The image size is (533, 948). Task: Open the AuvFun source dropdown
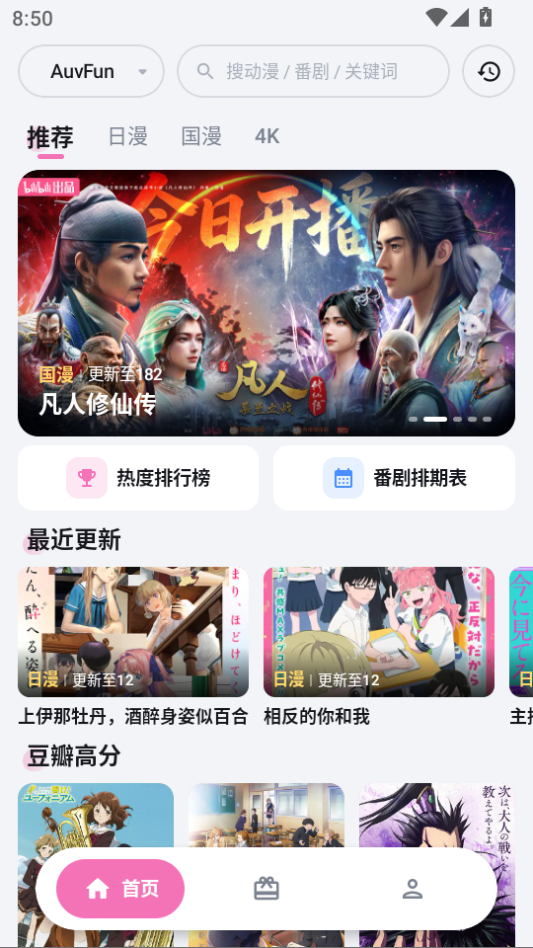(x=91, y=71)
